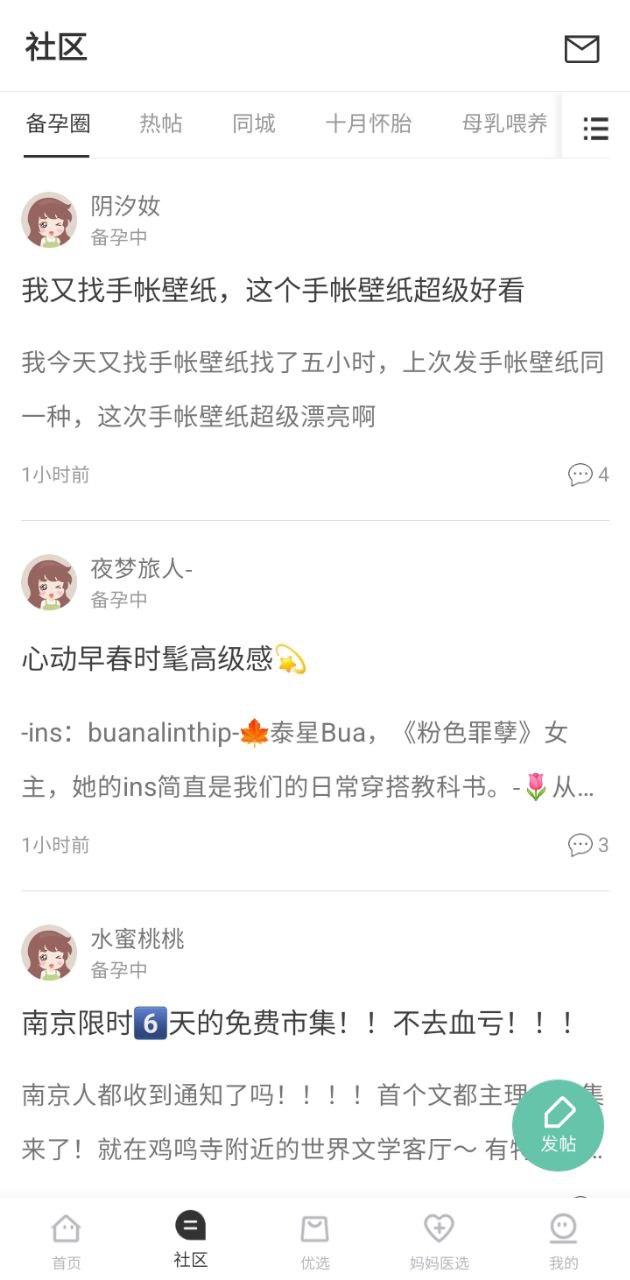Open the 优选 shop tab
The width and height of the screenshot is (630, 1280).
(315, 1240)
